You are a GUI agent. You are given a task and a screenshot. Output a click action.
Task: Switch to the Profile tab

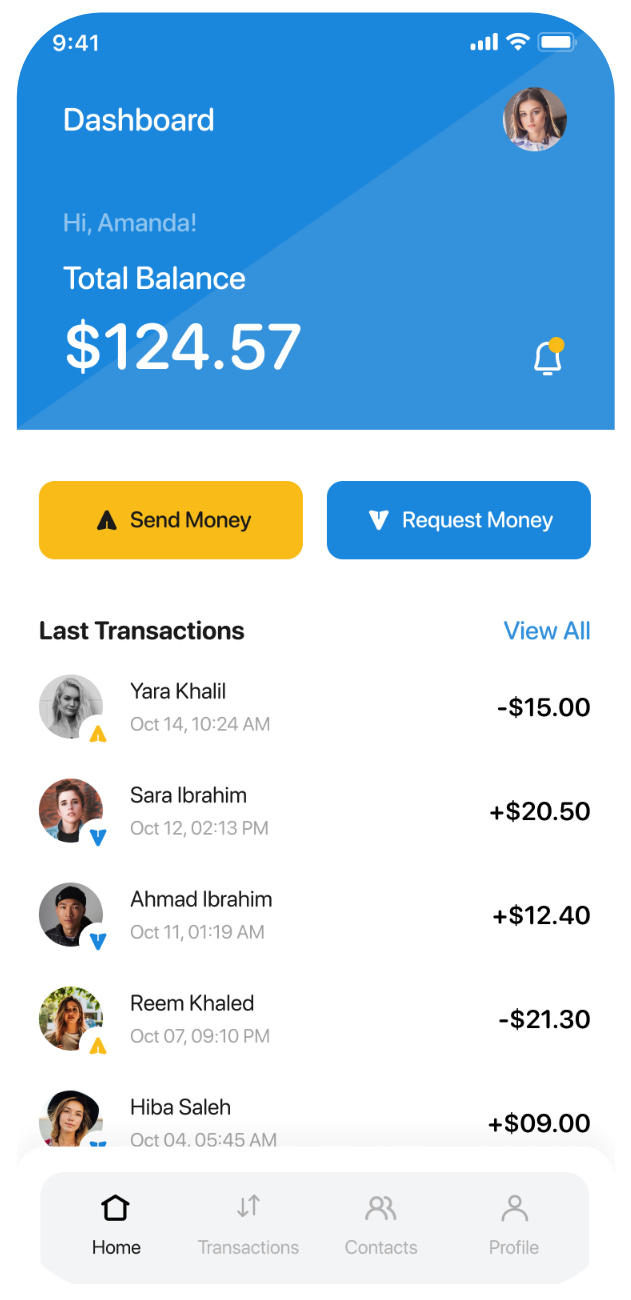click(x=514, y=1224)
